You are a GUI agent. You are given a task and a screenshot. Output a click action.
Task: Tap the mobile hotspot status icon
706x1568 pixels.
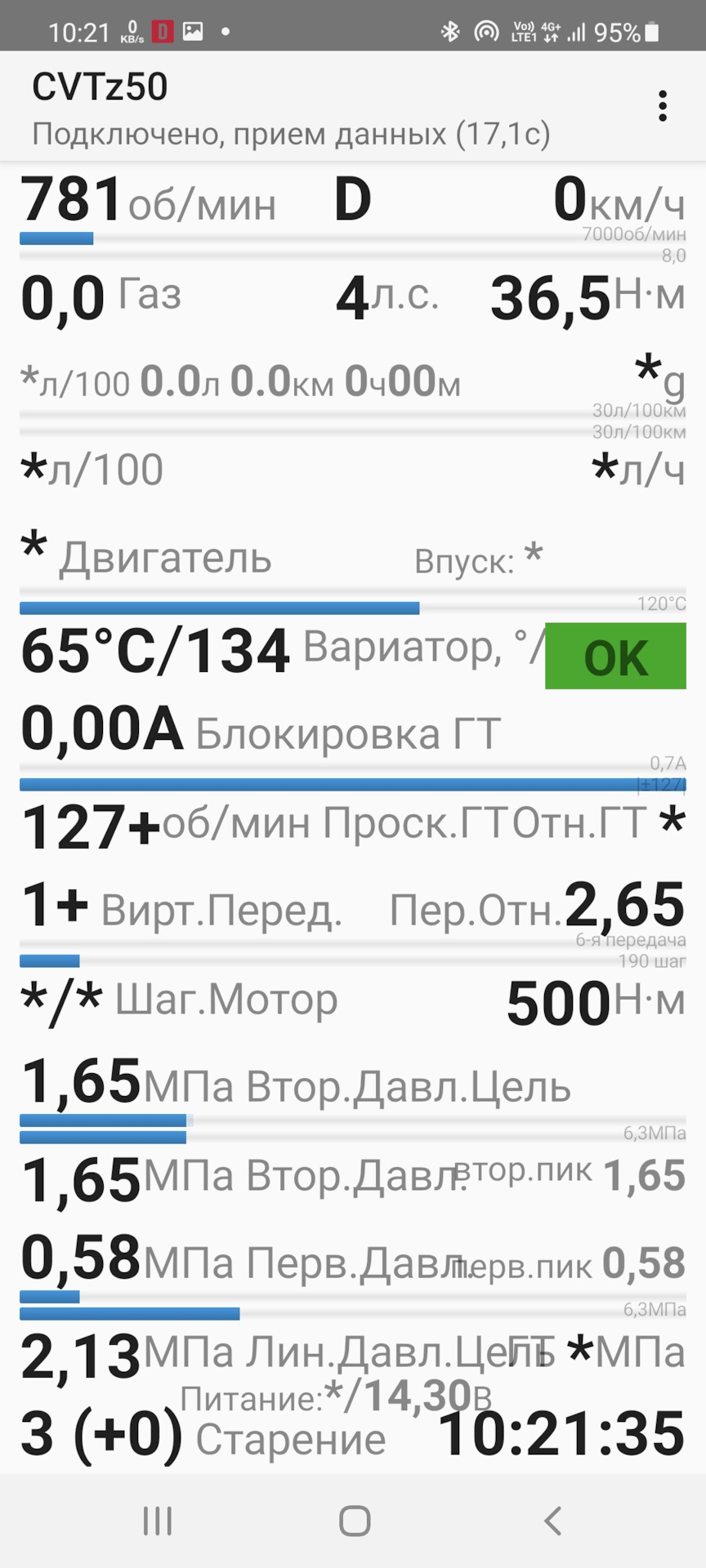487,29
